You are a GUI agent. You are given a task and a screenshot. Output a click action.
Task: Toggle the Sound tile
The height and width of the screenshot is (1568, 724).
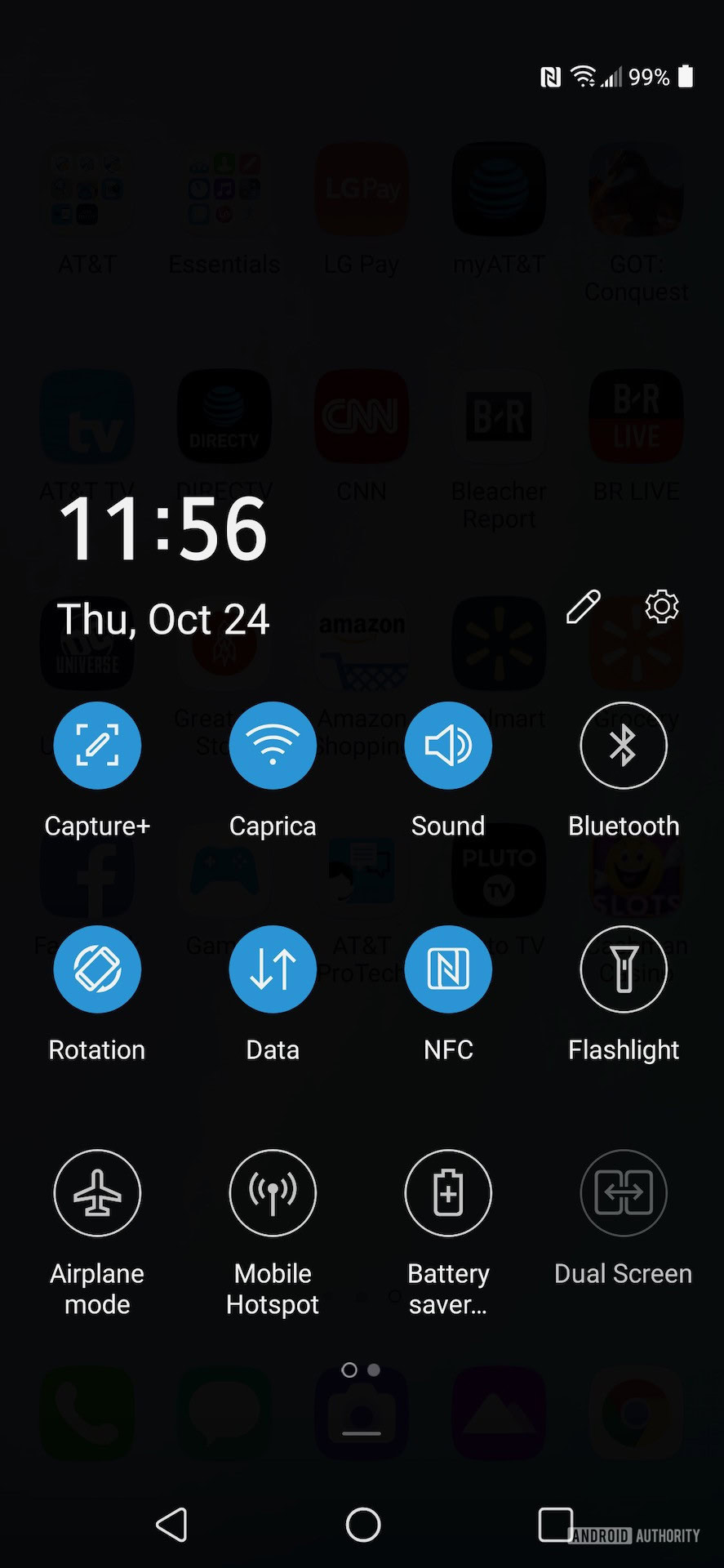coord(448,745)
